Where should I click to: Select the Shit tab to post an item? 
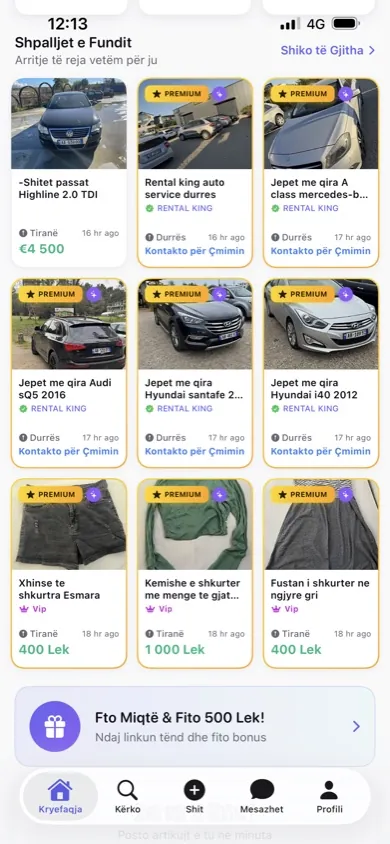click(194, 797)
